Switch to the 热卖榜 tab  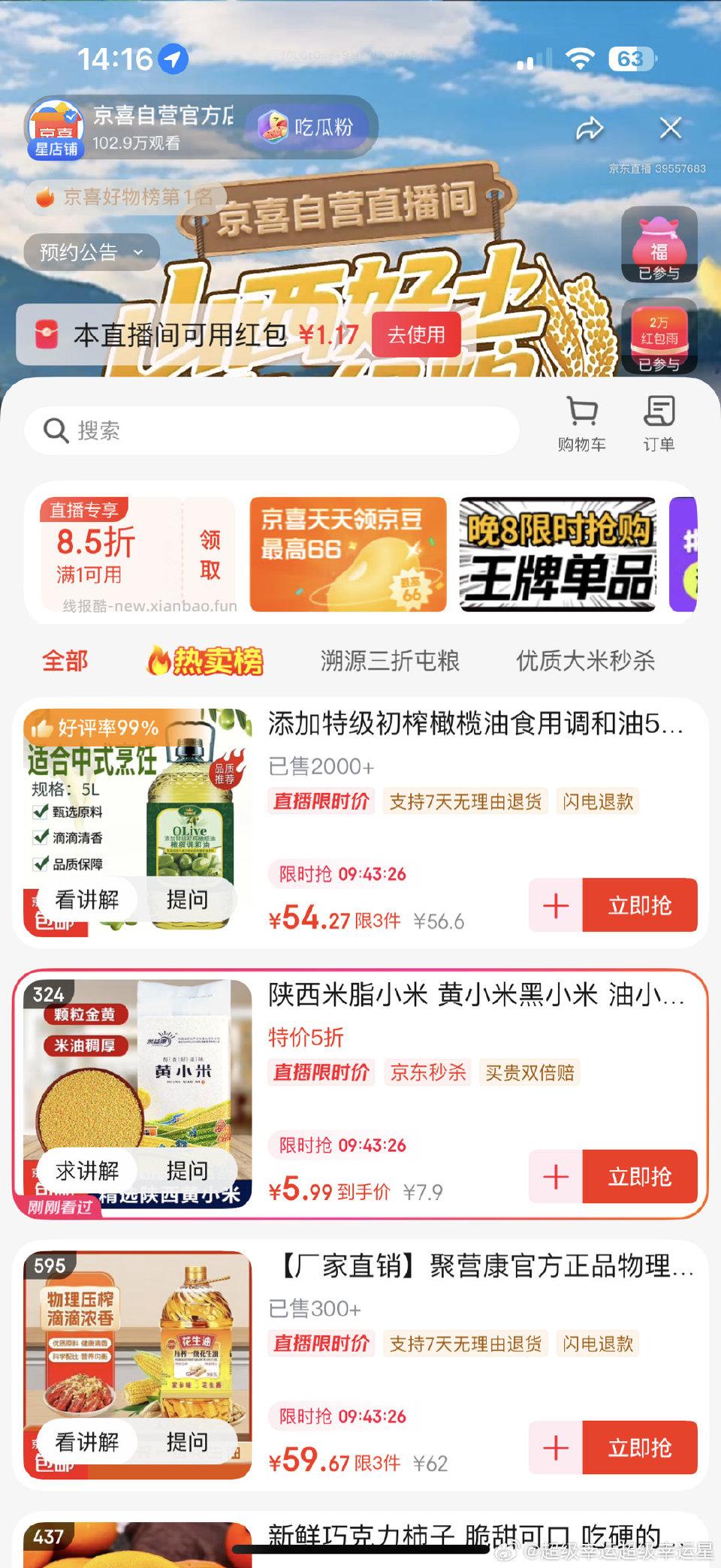click(x=205, y=660)
